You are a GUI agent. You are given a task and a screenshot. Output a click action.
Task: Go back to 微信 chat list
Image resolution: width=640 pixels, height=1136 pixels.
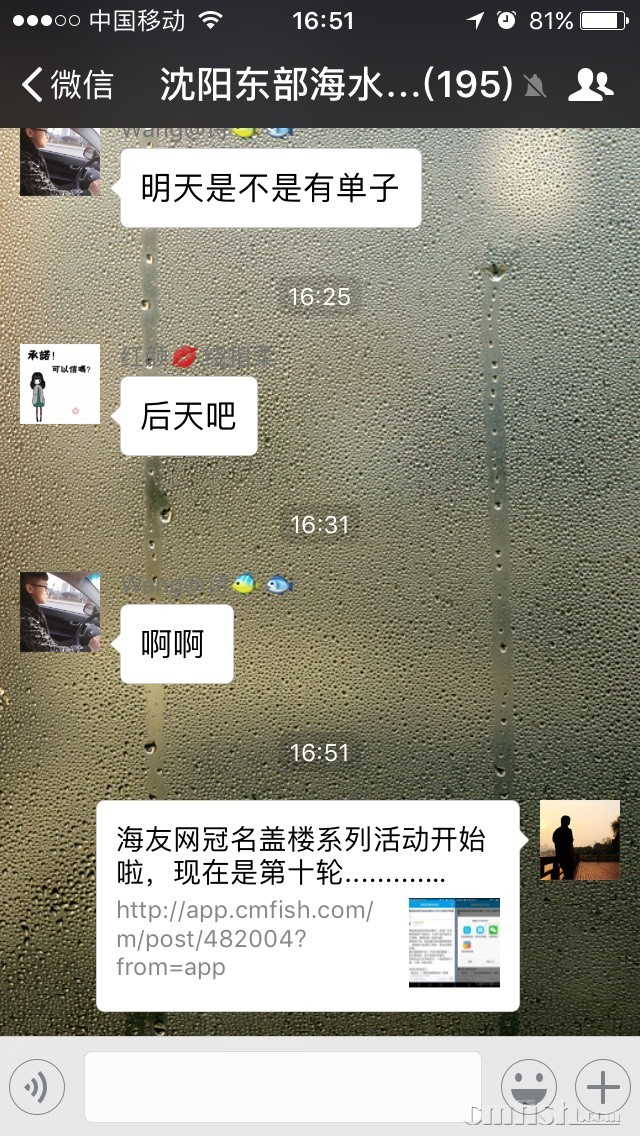[x=66, y=85]
